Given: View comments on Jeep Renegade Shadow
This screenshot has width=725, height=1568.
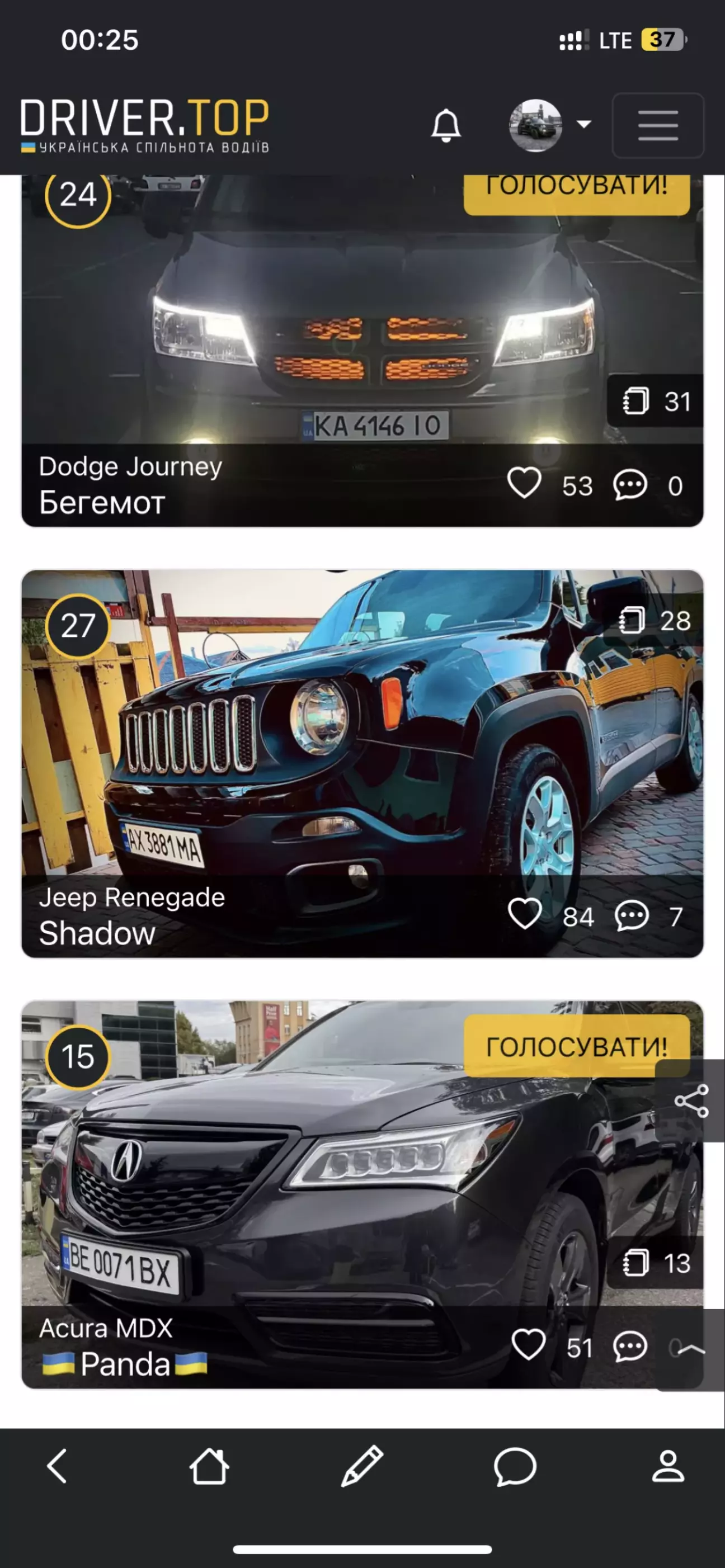Looking at the screenshot, I should (631, 915).
